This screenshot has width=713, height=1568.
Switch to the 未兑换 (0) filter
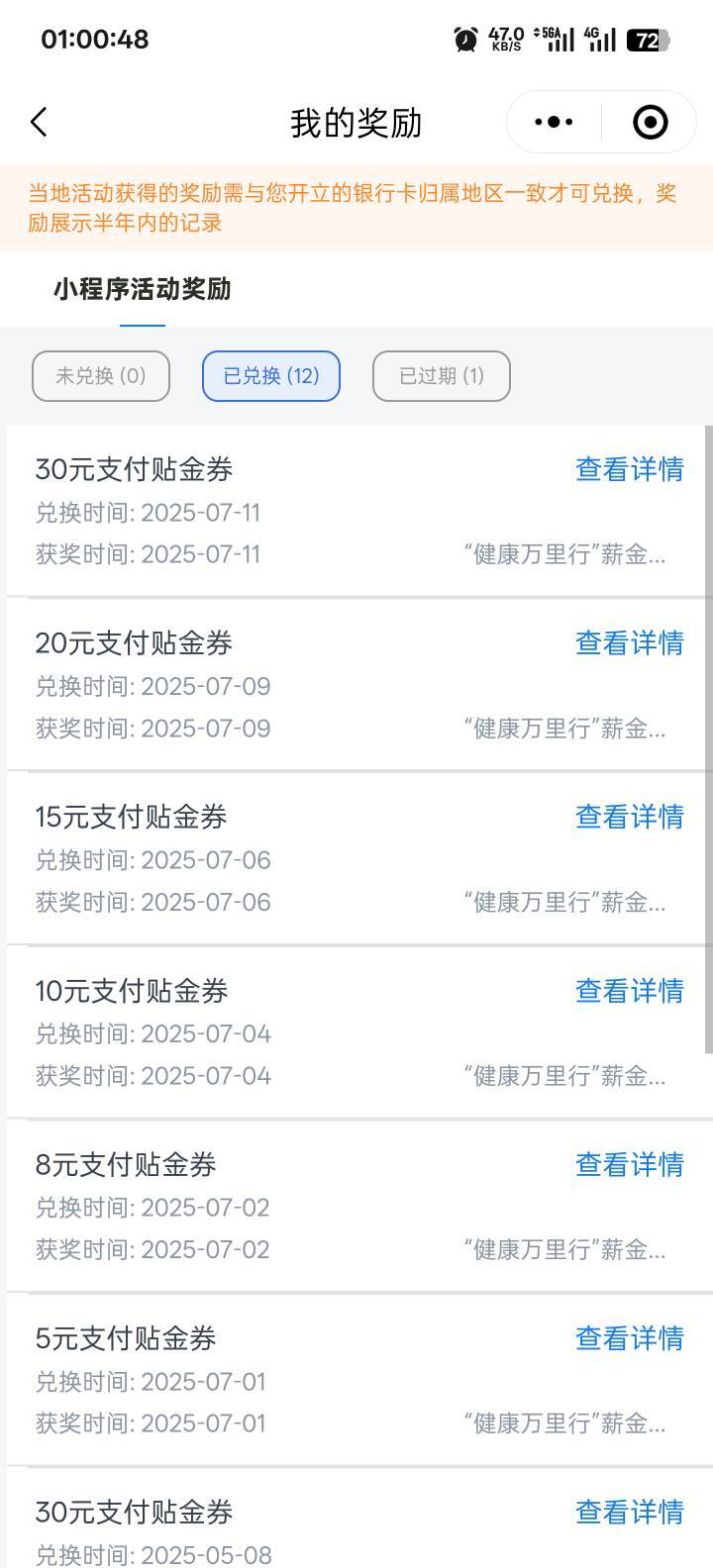[101, 376]
